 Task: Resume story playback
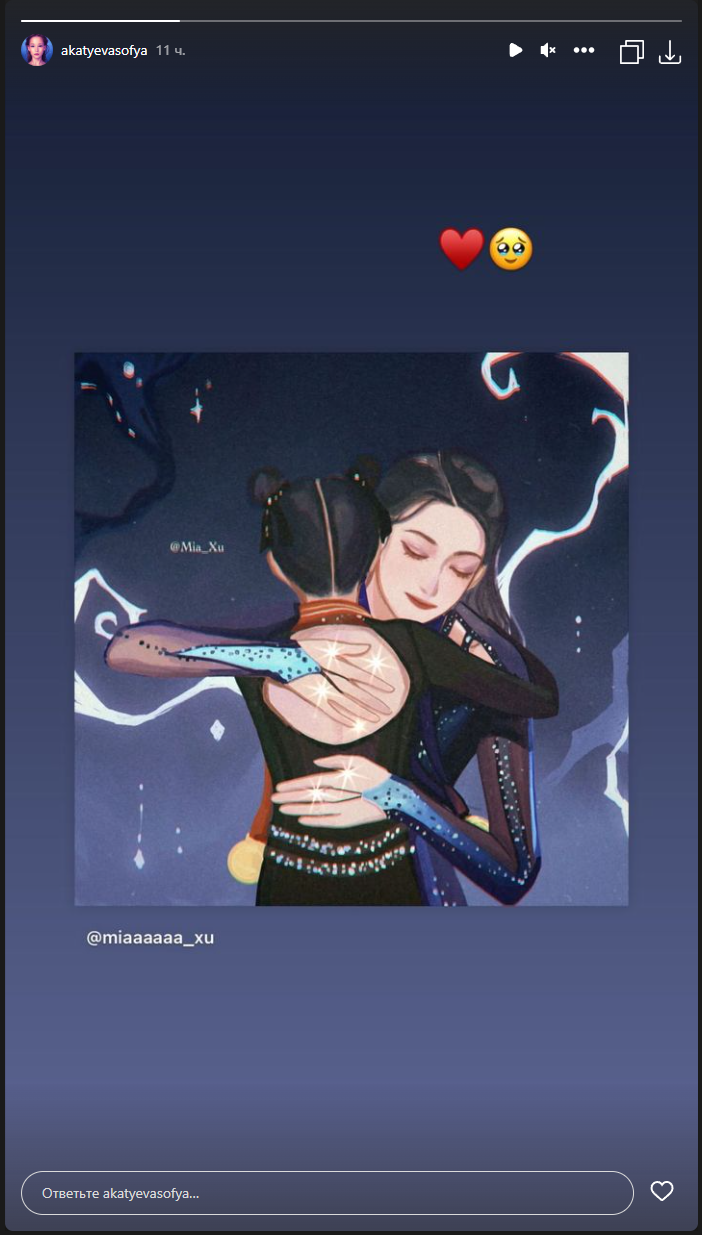click(x=515, y=50)
